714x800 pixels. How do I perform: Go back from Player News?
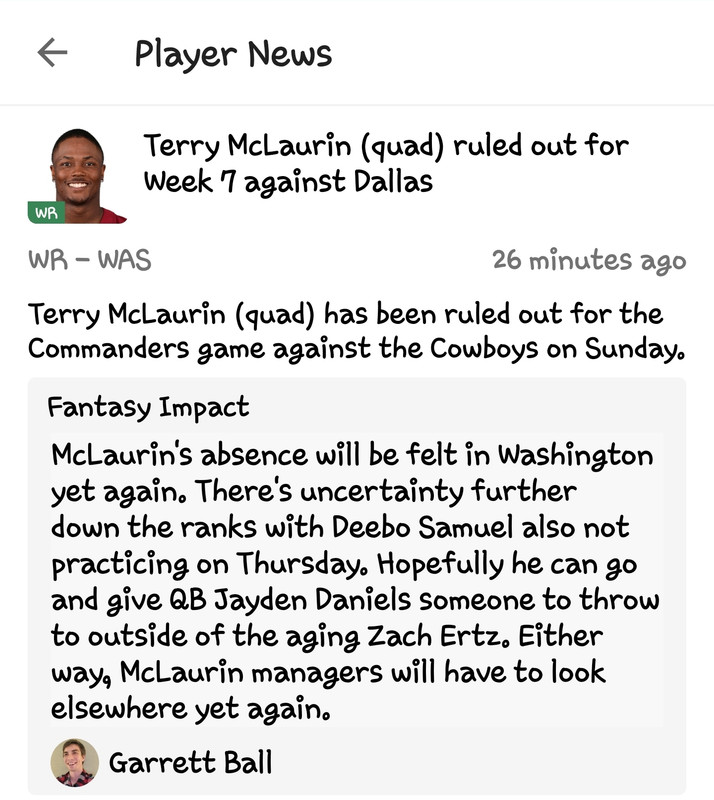click(x=52, y=53)
